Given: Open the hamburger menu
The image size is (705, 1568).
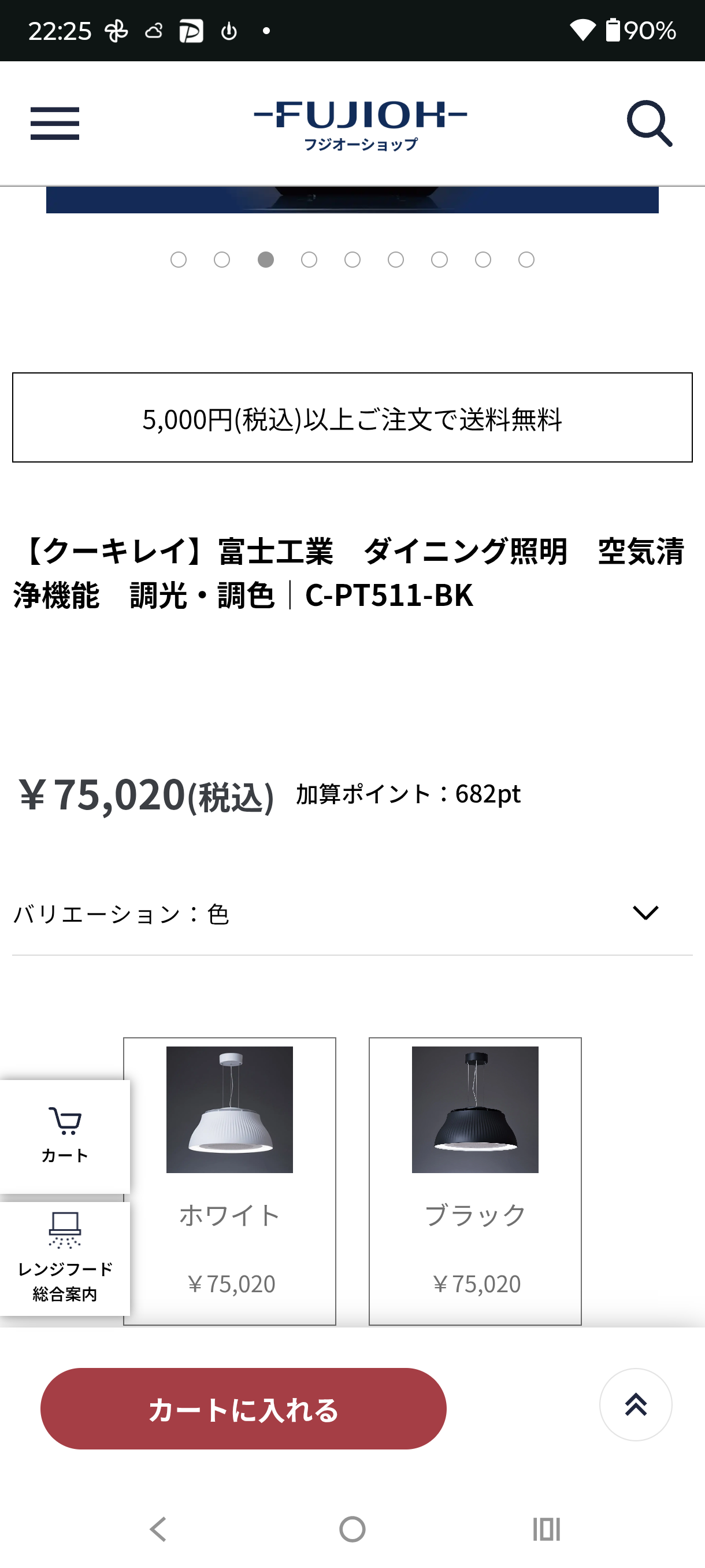Looking at the screenshot, I should 55,124.
